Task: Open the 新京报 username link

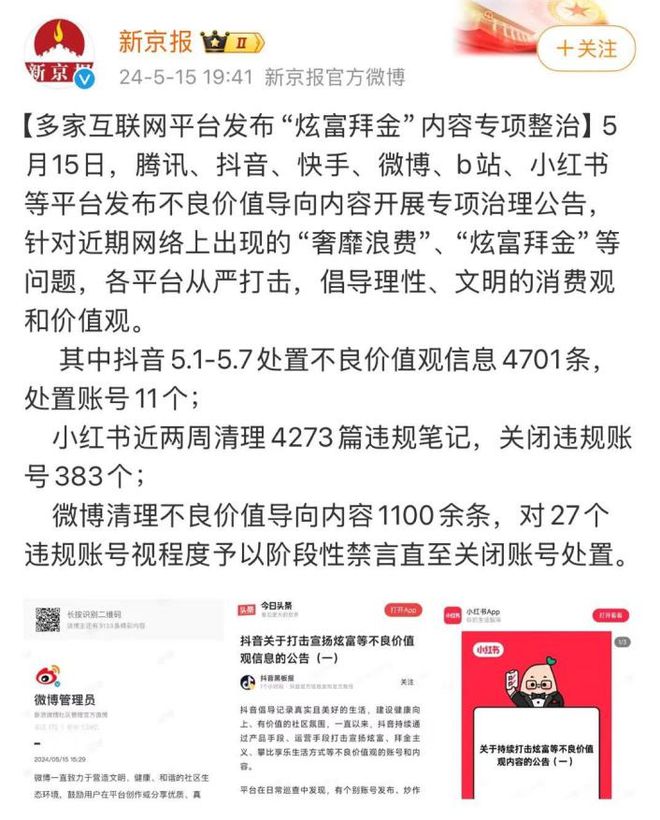Action: click(155, 42)
